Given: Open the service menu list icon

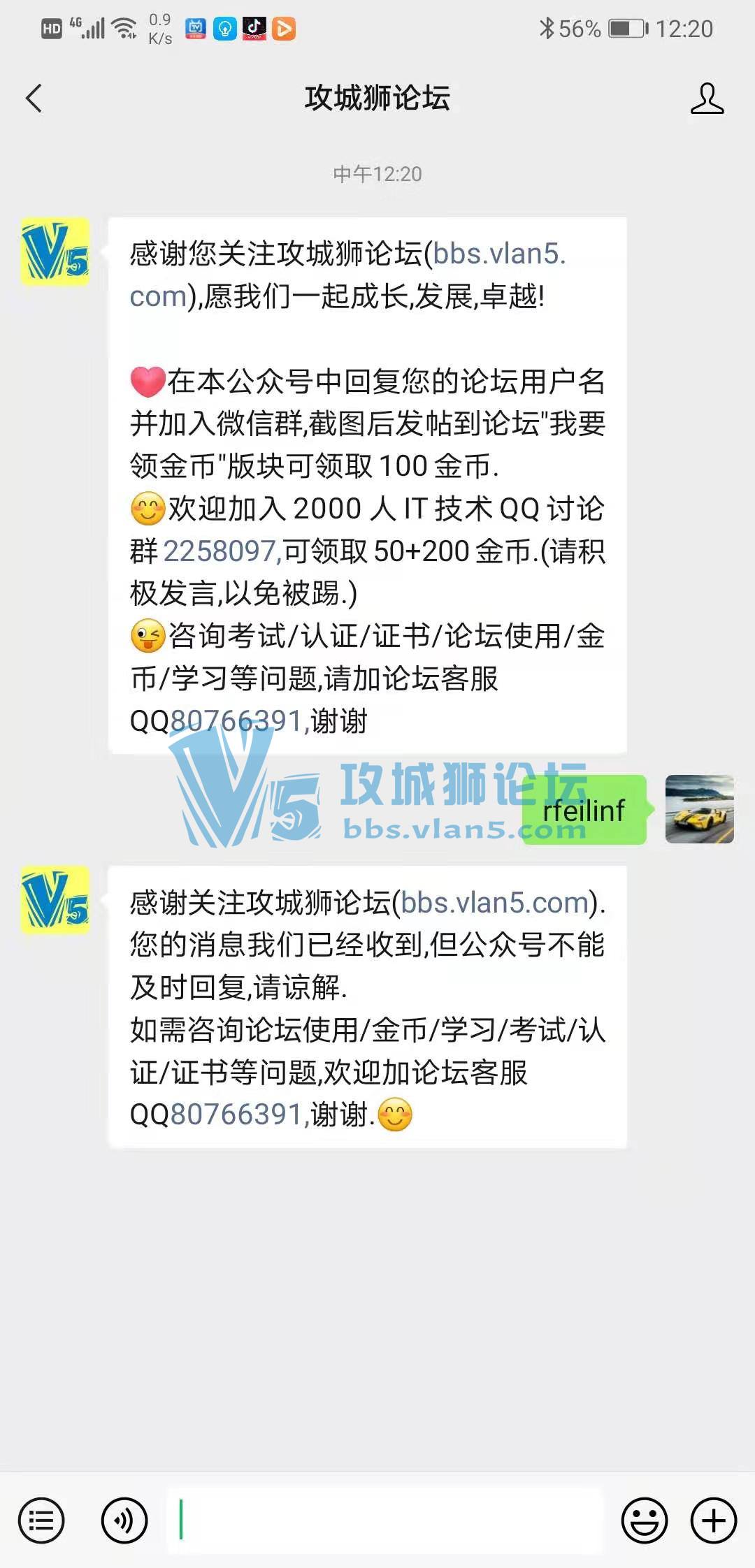Looking at the screenshot, I should tap(41, 1520).
